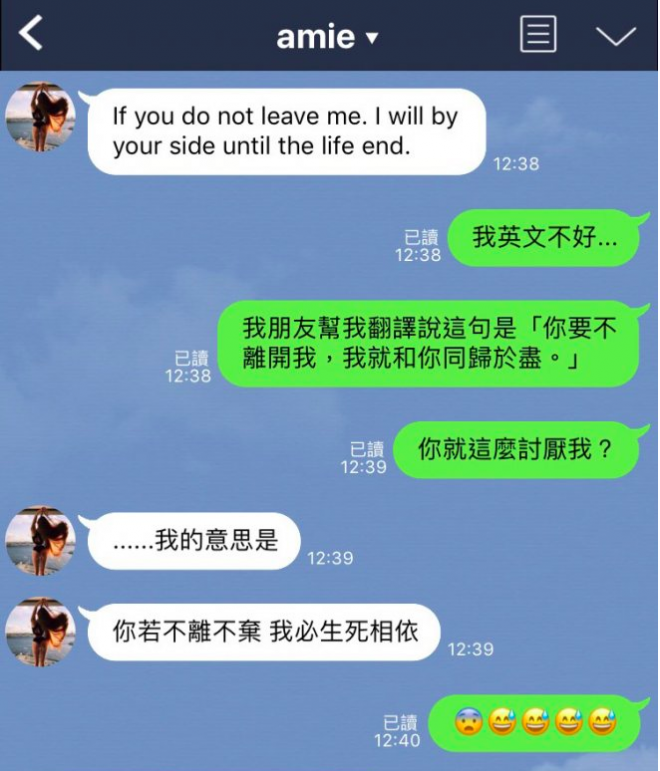Tap amie's avatar beside the English message
The height and width of the screenshot is (771, 660).
(41, 117)
